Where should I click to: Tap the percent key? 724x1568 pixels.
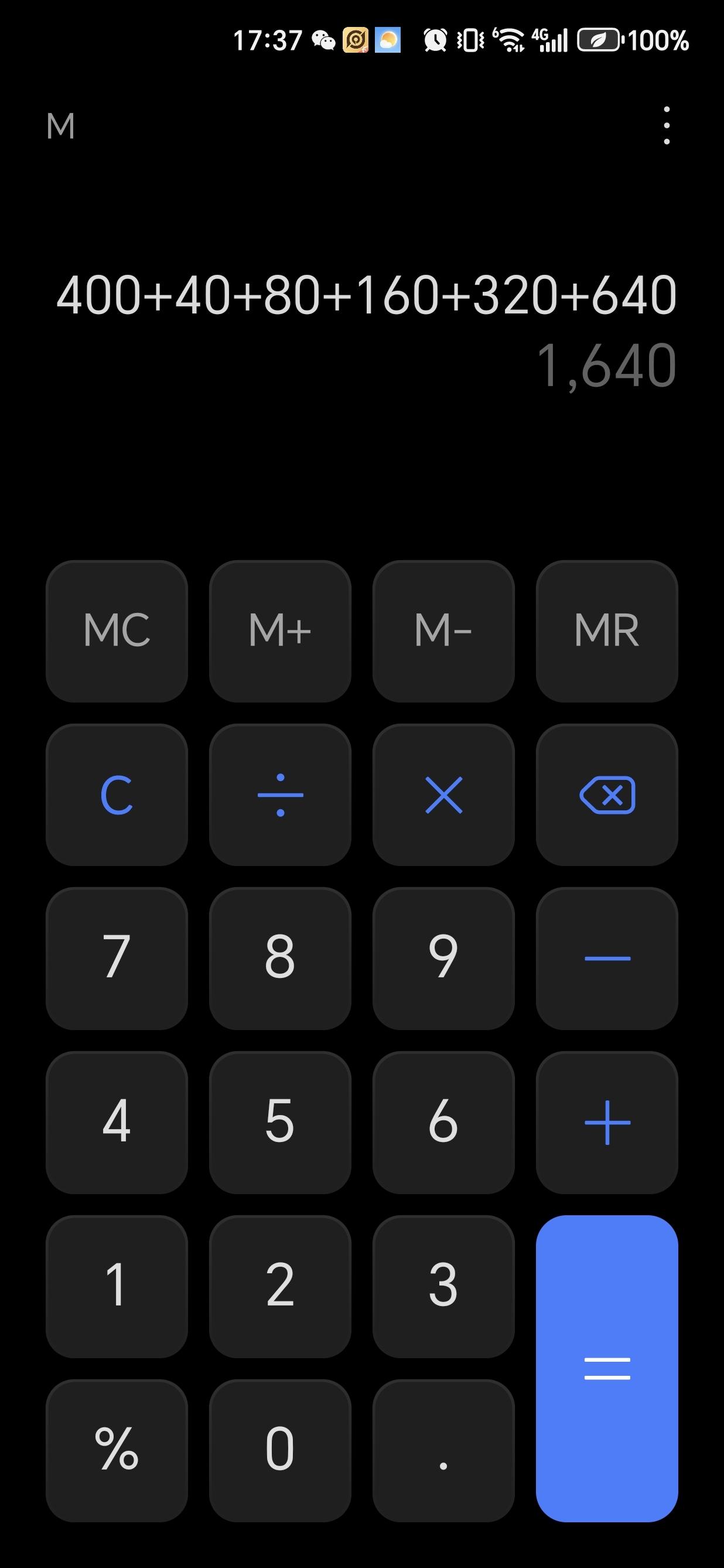click(x=117, y=1450)
